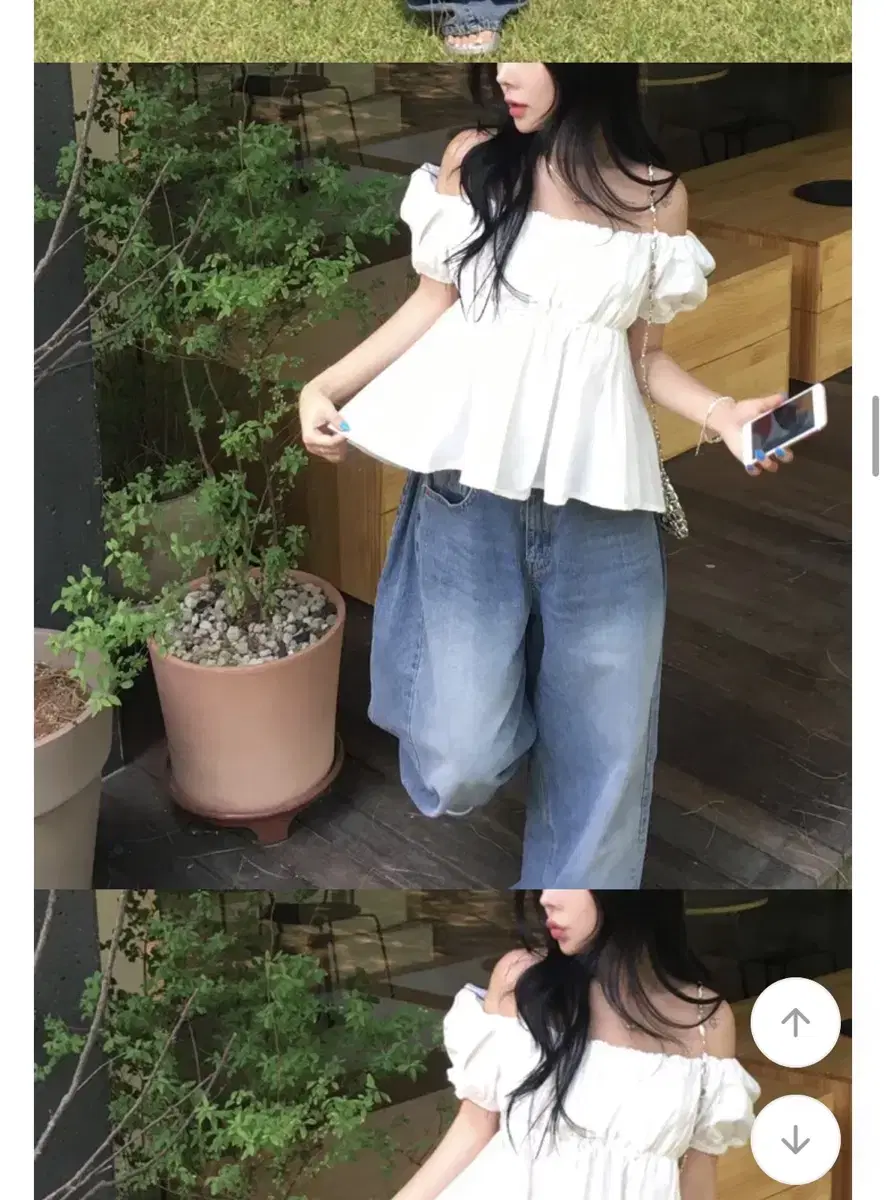Tap the upper floating circular navigation icon
The width and height of the screenshot is (886, 1200).
tap(795, 1025)
